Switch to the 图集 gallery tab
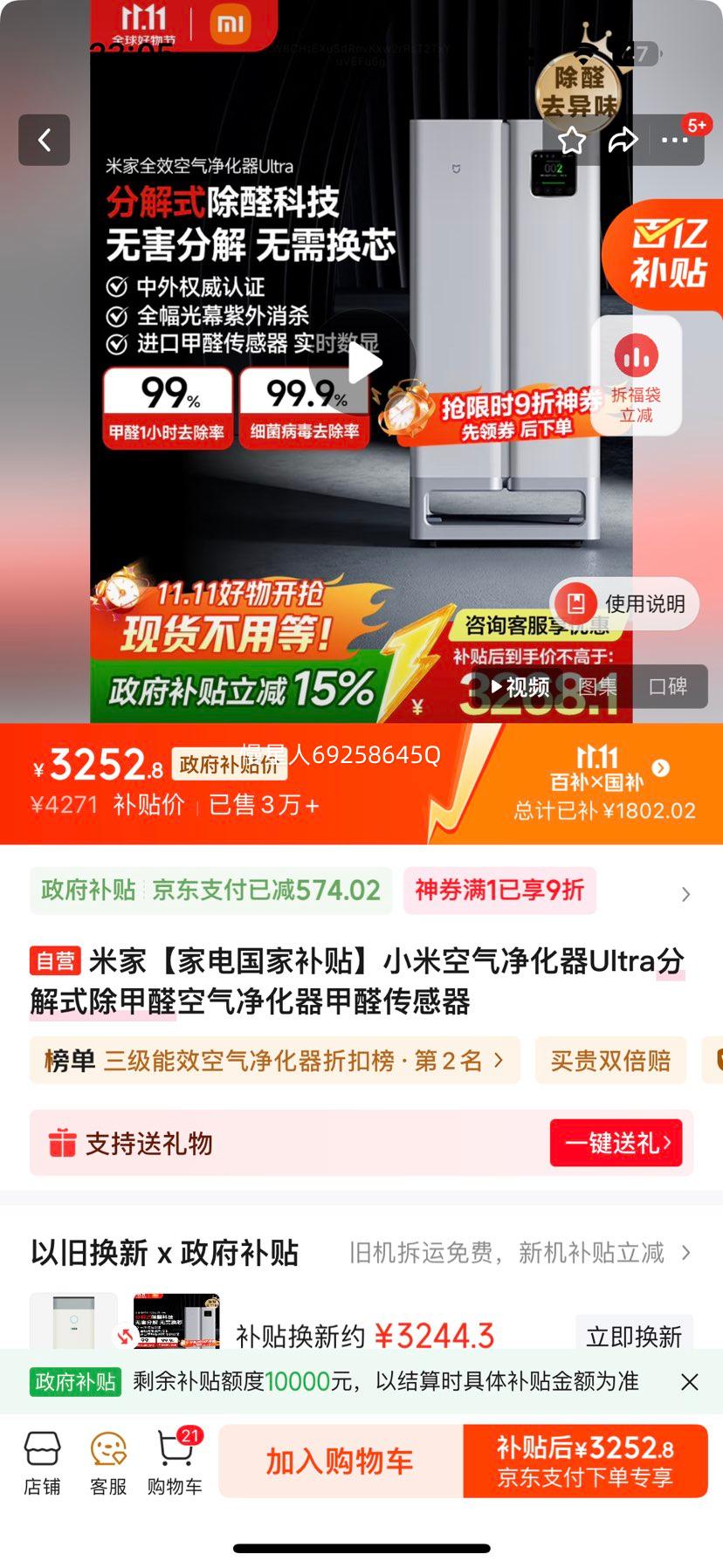This screenshot has height=1568, width=723. pos(597,687)
